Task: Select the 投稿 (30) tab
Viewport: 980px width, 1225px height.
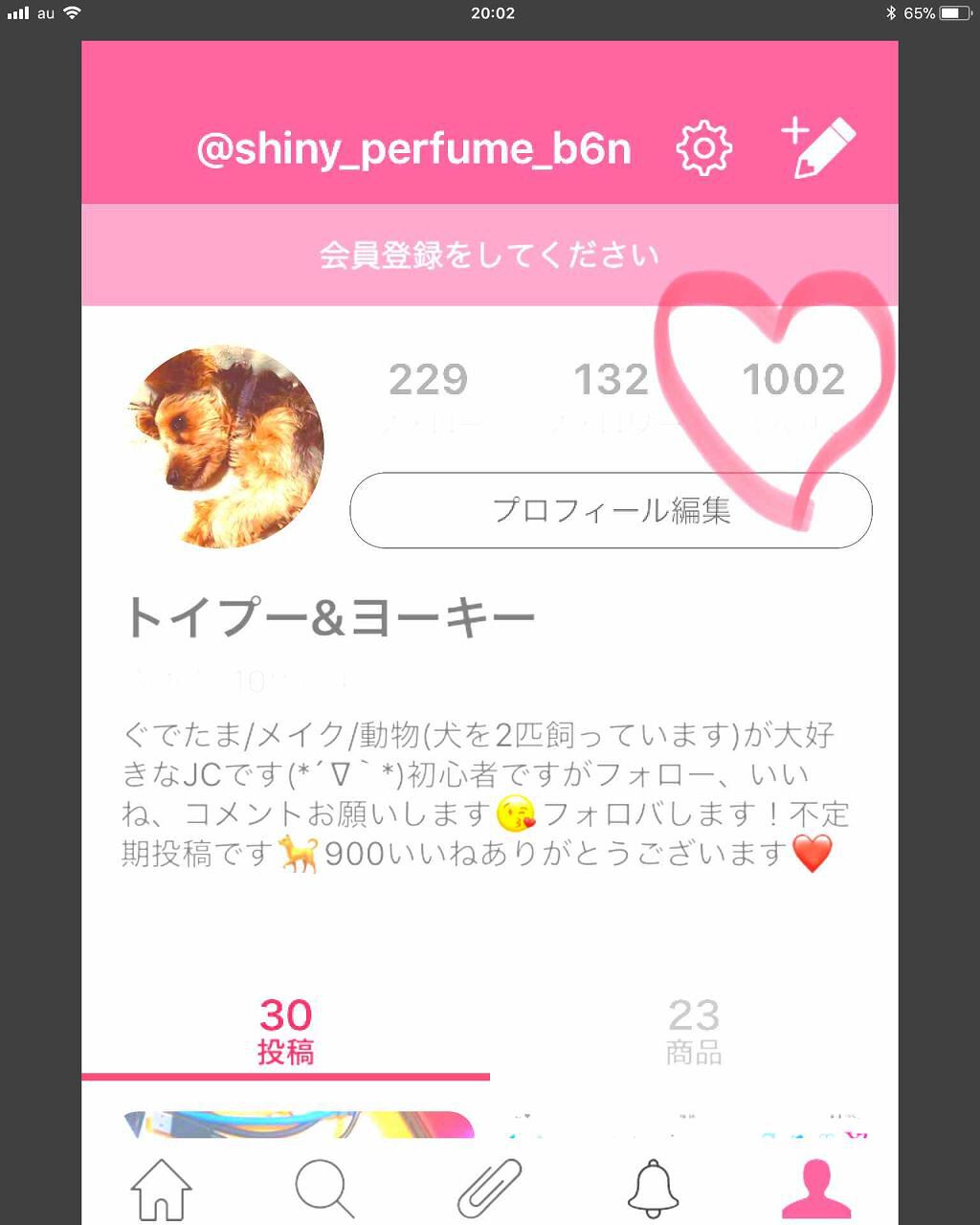Action: pyautogui.click(x=284, y=1029)
